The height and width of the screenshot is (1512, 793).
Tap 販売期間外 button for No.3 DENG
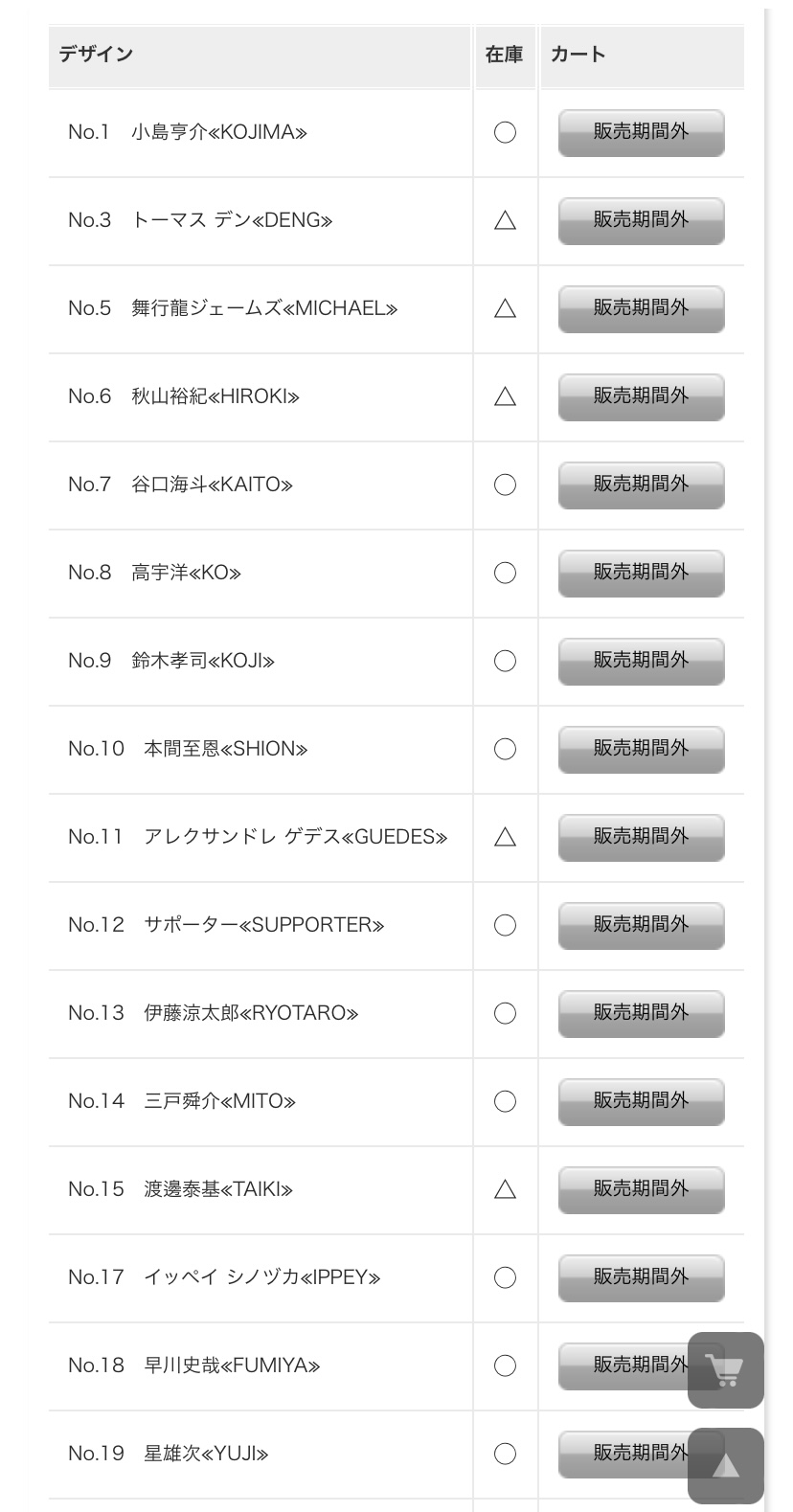tap(641, 220)
